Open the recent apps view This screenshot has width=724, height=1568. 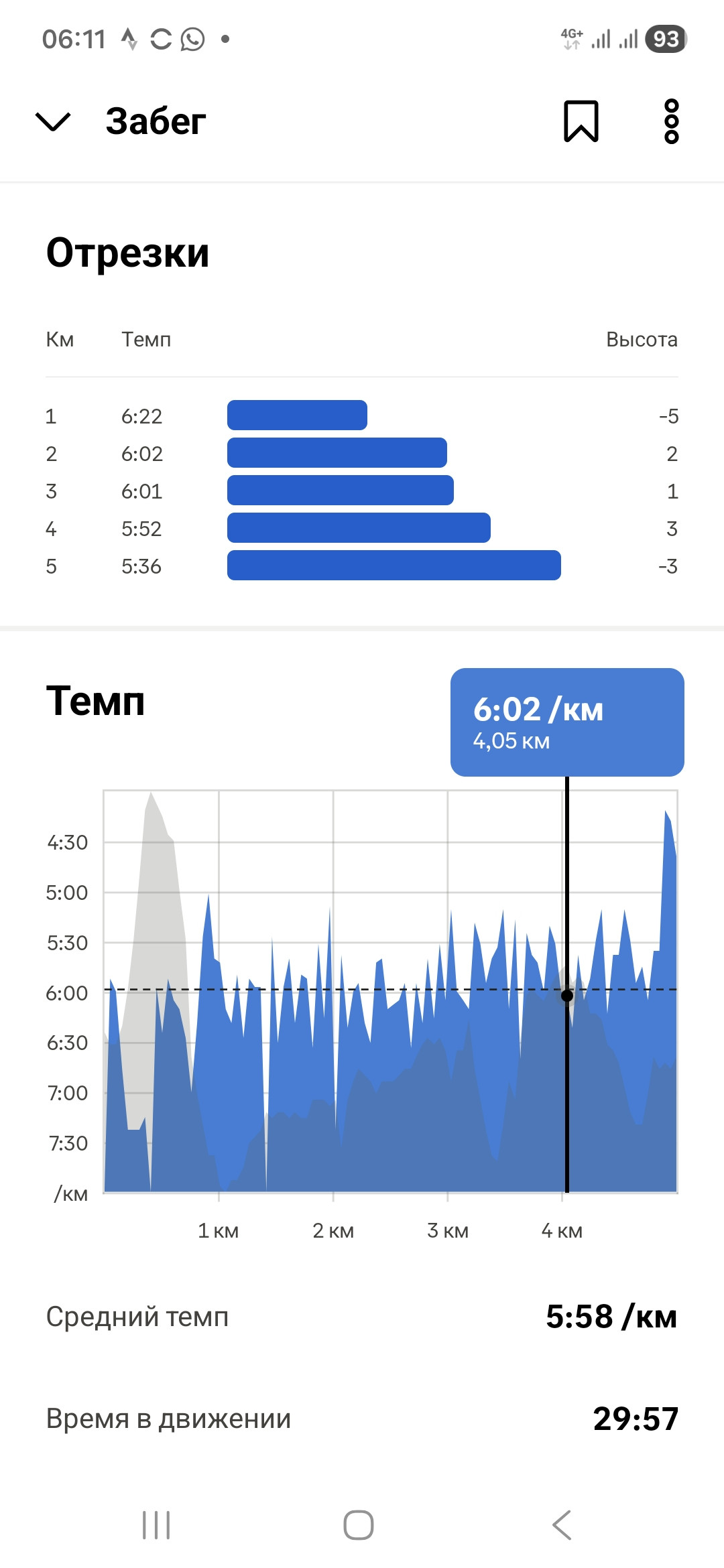click(156, 1525)
